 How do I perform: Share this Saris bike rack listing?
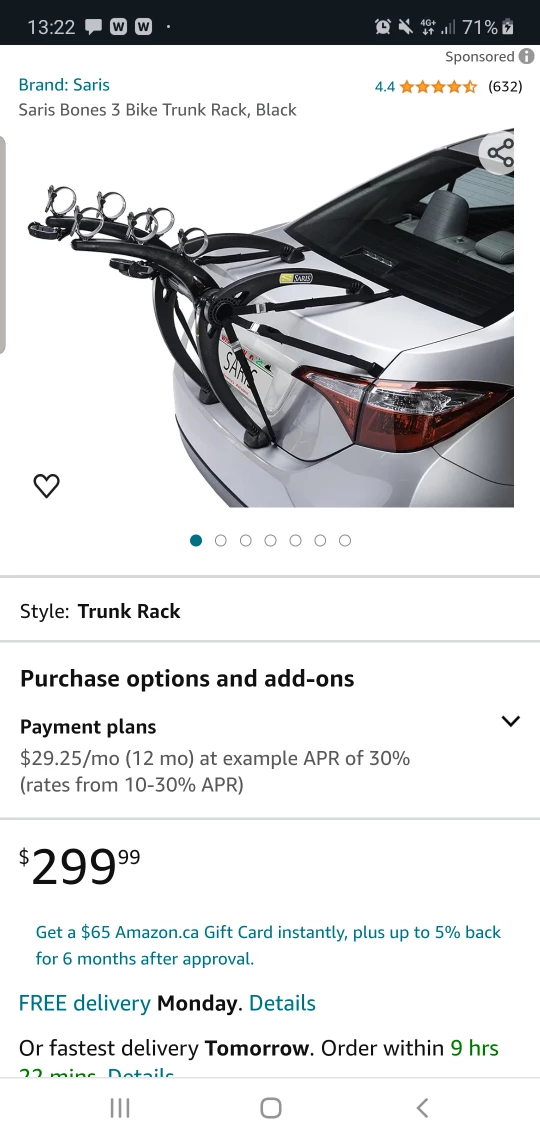499,153
